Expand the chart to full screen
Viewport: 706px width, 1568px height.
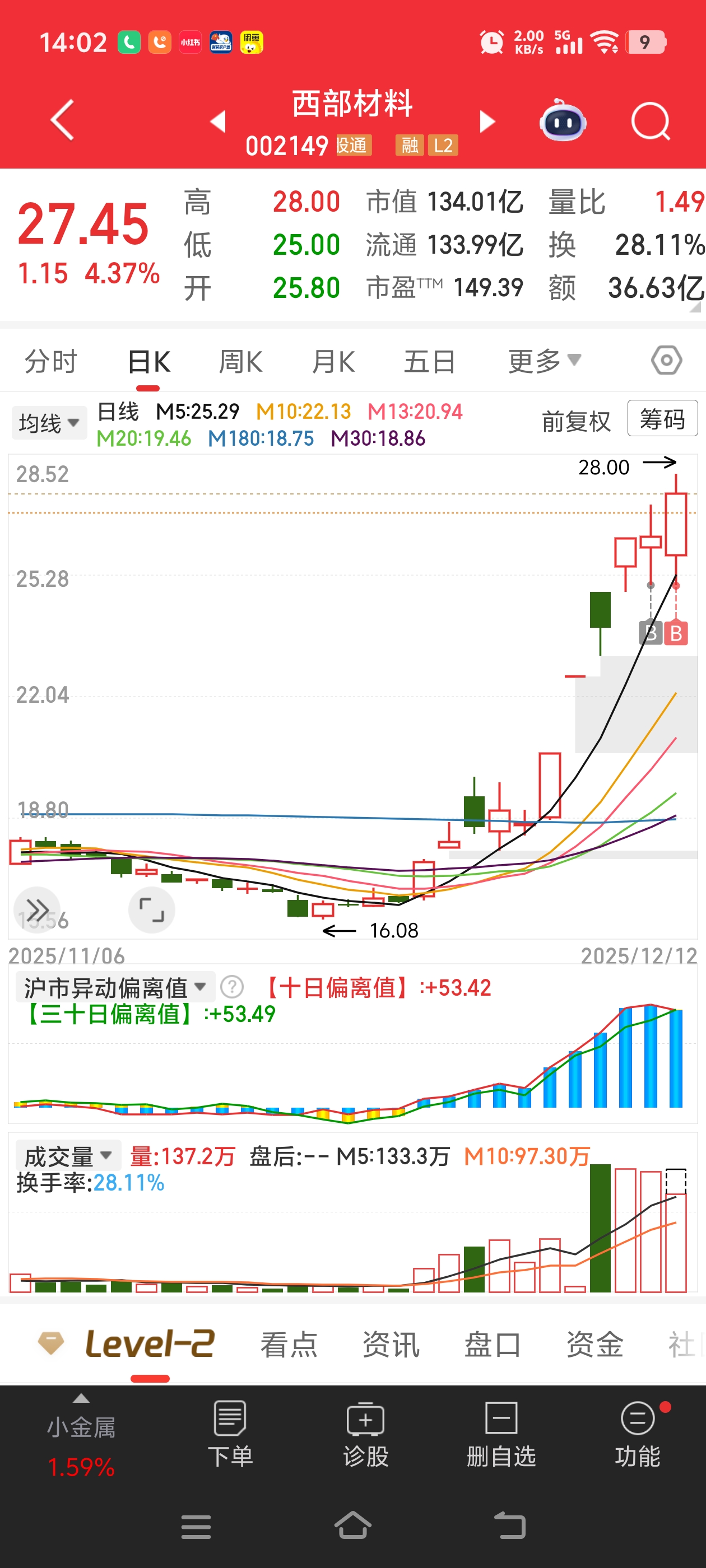[x=152, y=910]
